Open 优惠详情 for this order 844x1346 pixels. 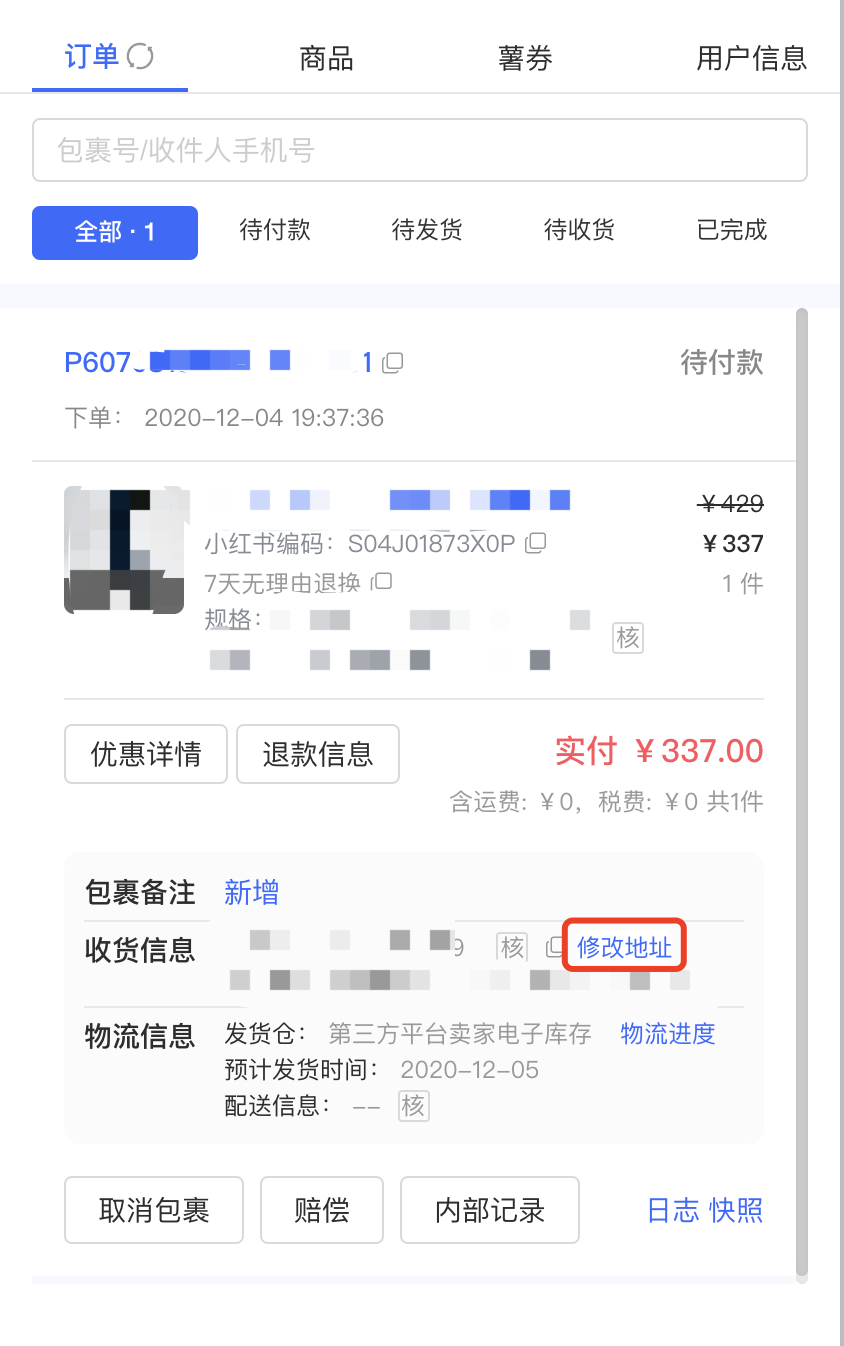pos(146,754)
